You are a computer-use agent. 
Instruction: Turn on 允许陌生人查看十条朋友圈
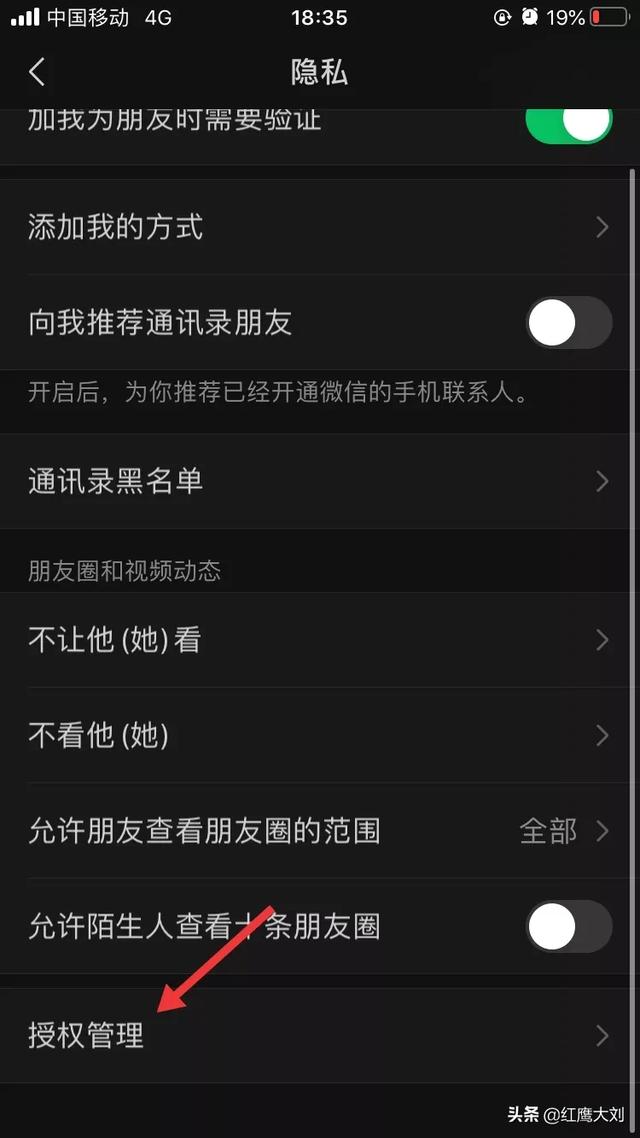pyautogui.click(x=569, y=927)
